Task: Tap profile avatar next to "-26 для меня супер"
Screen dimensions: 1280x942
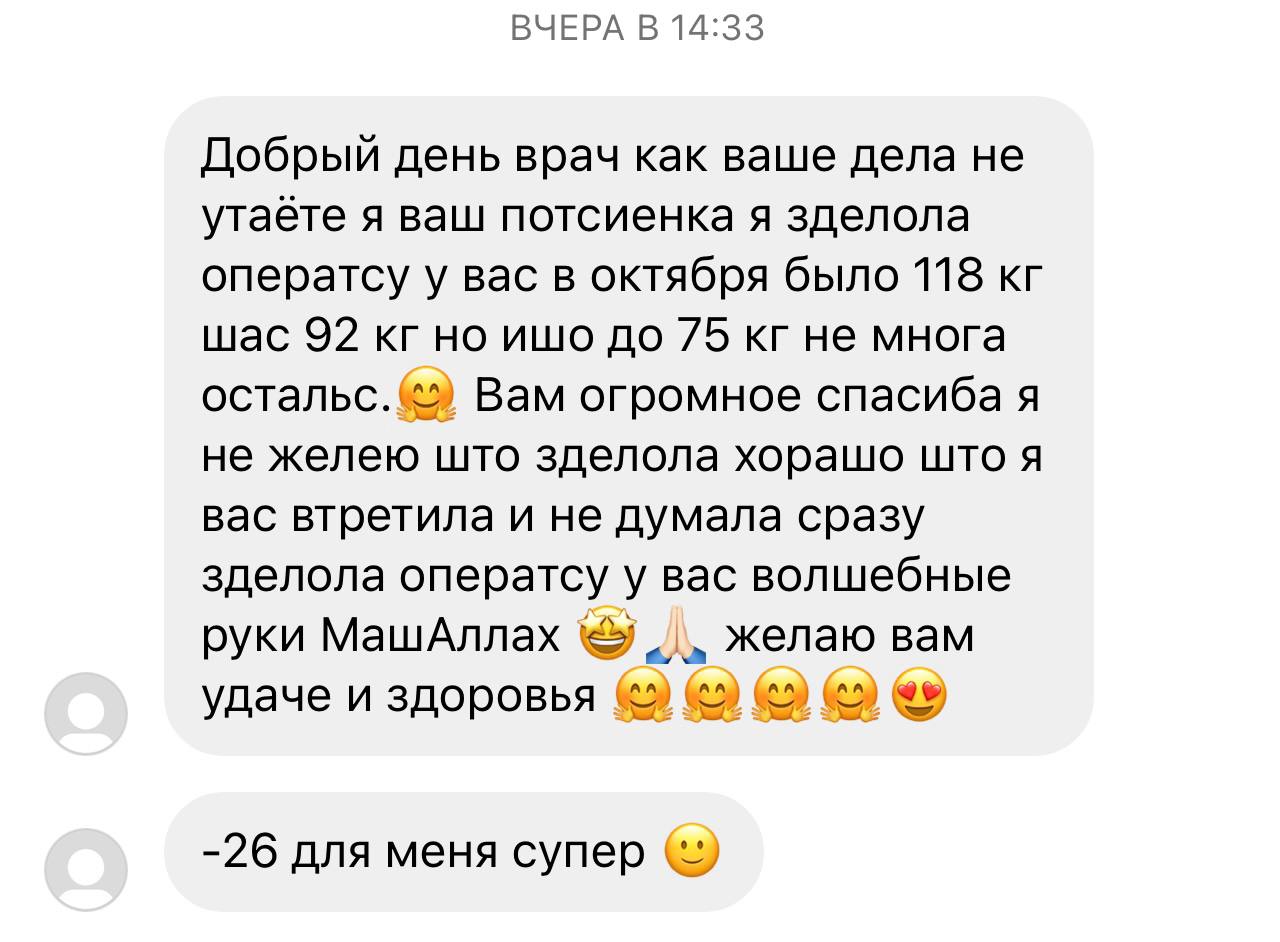Action: click(x=86, y=870)
